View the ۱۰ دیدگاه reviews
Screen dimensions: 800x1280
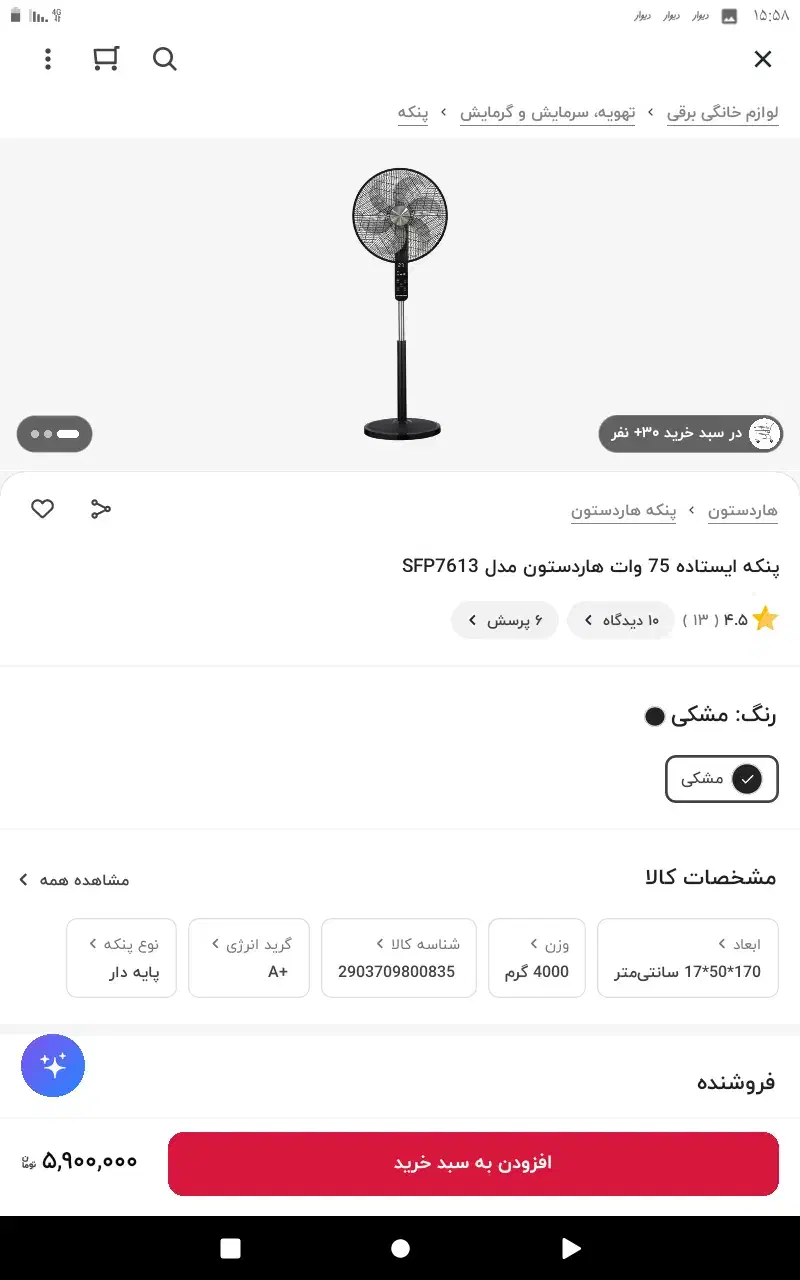[x=621, y=620]
